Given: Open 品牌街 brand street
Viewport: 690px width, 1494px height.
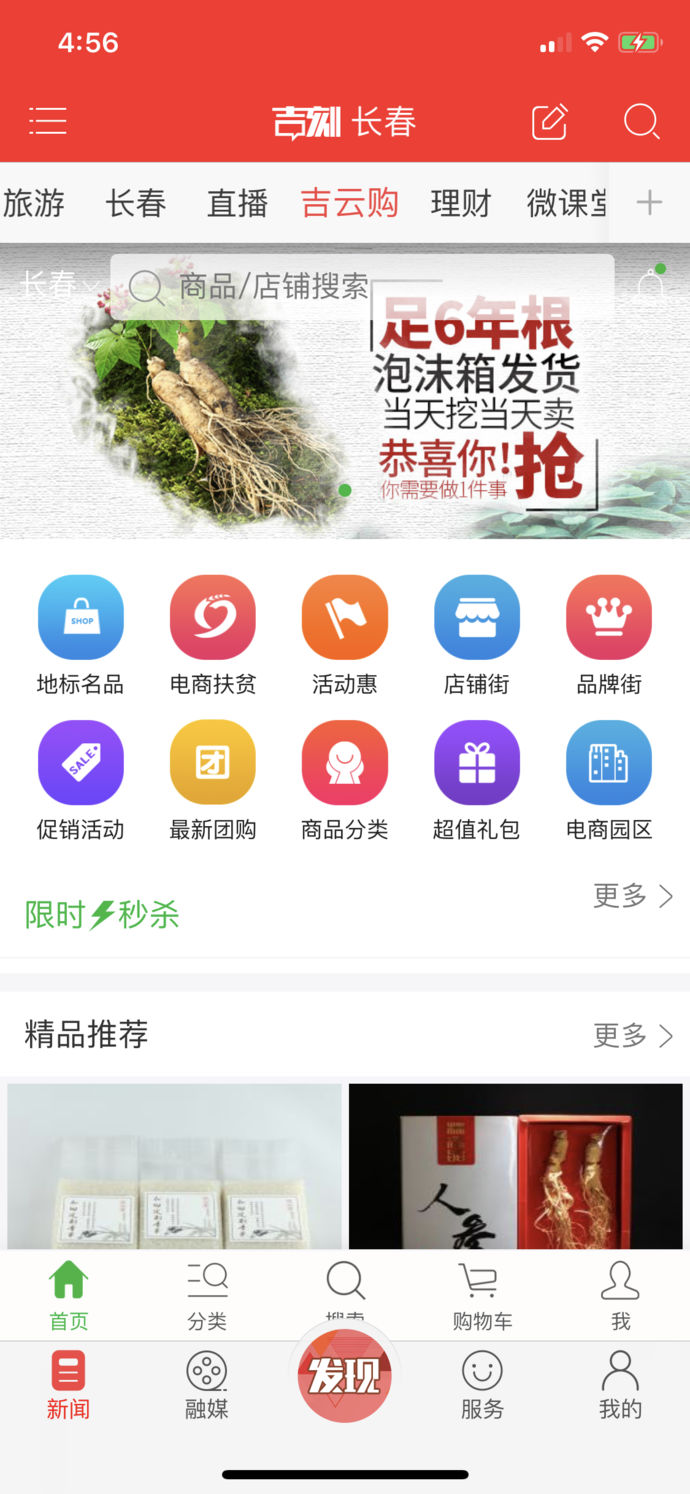Looking at the screenshot, I should pos(608,636).
